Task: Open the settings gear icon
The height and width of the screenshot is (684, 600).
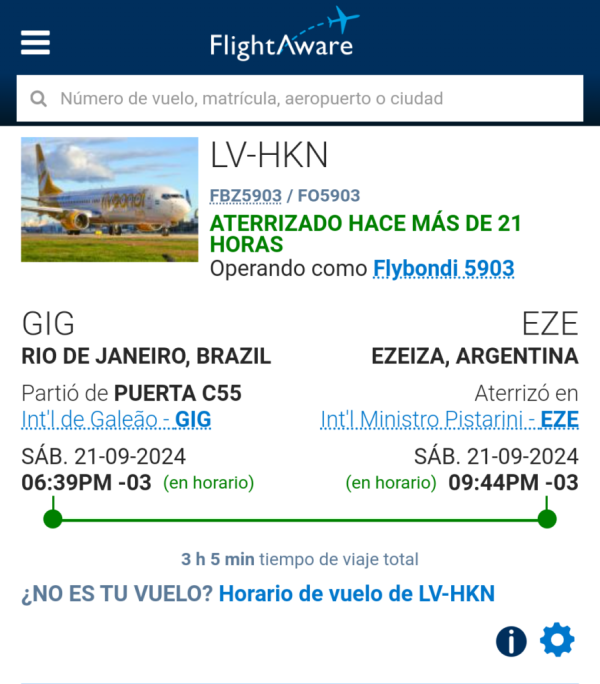Action: [557, 640]
